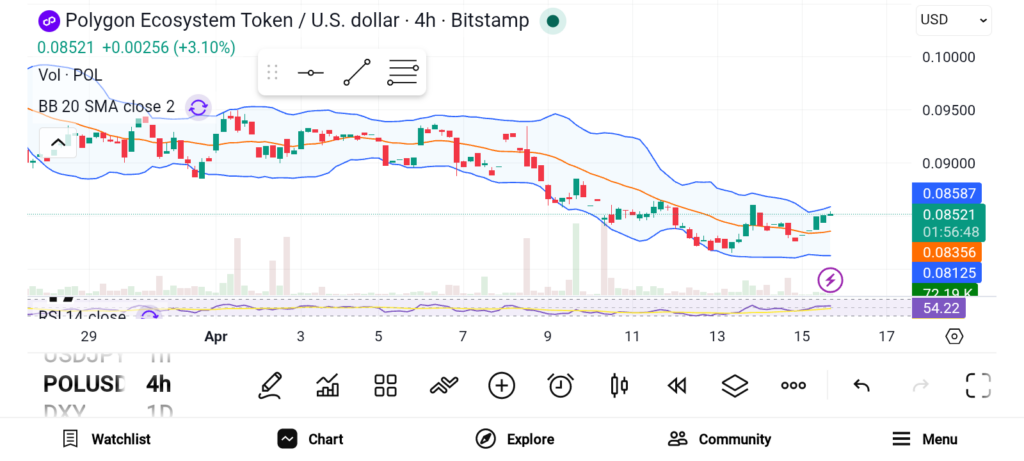Image resolution: width=1024 pixels, height=461 pixels.
Task: Start bar replay with rewind icon
Action: click(x=677, y=385)
